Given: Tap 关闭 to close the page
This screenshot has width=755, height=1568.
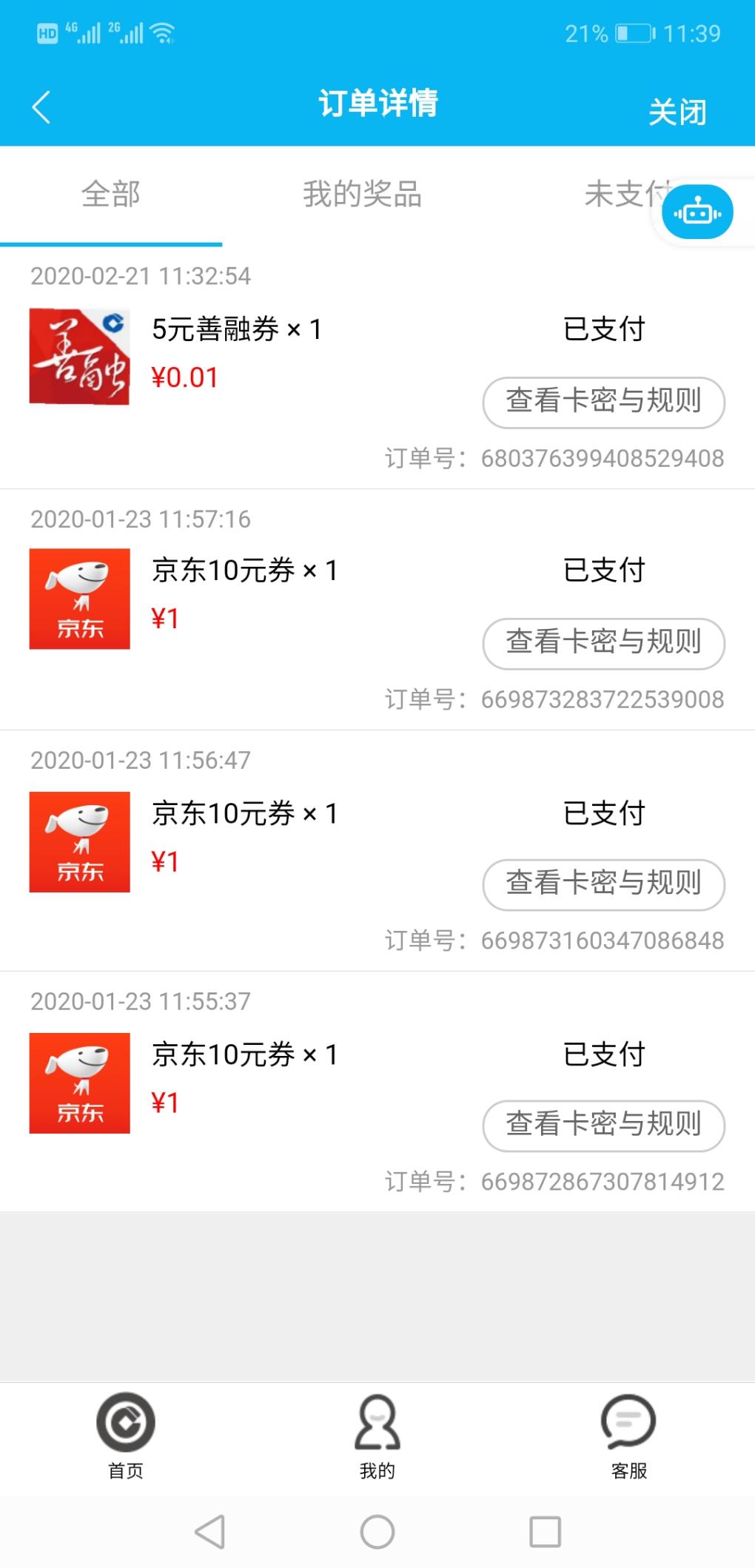Looking at the screenshot, I should coord(677,112).
